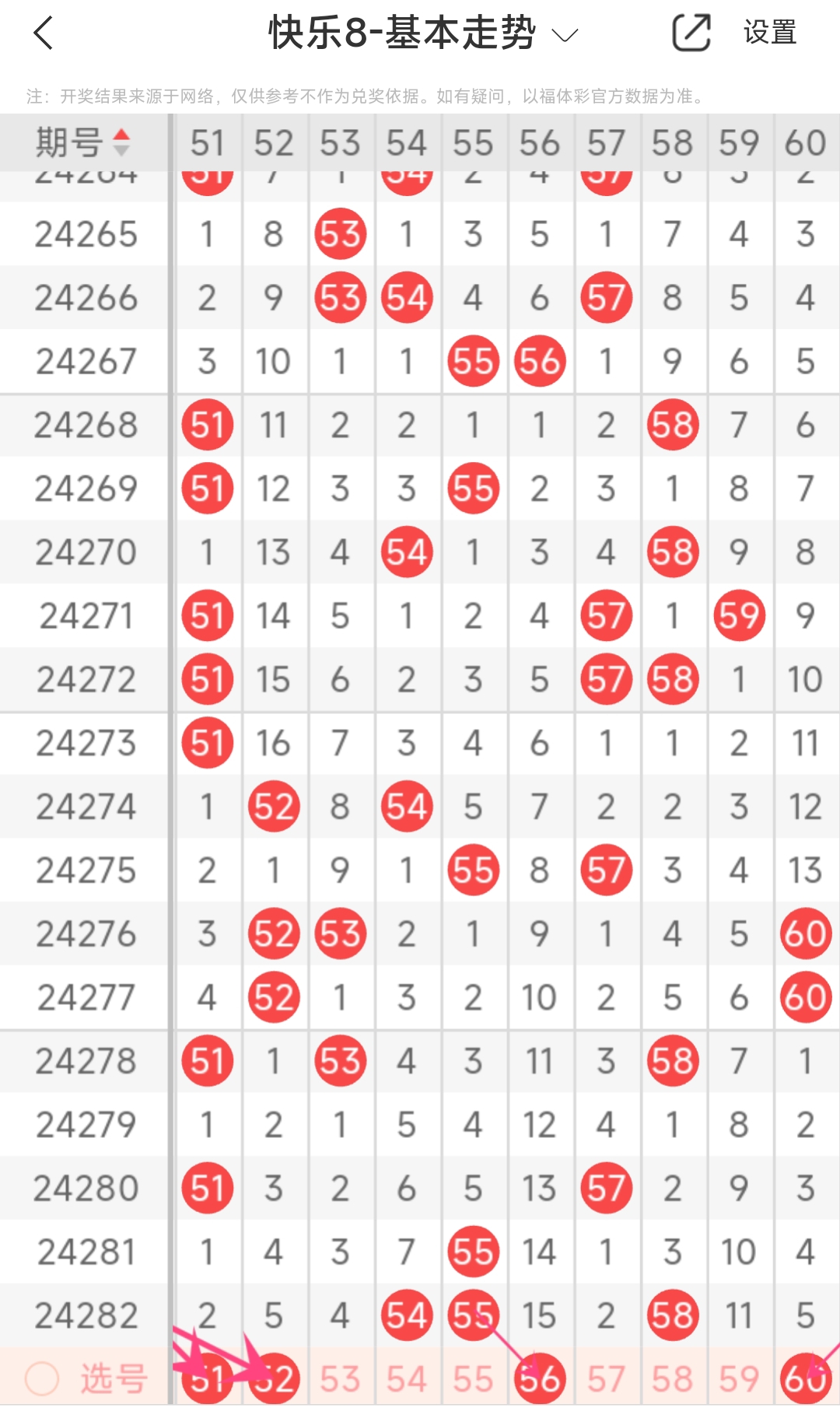The height and width of the screenshot is (1408, 840).
Task: Select number 53 in the 选号 row
Action: click(x=340, y=1379)
